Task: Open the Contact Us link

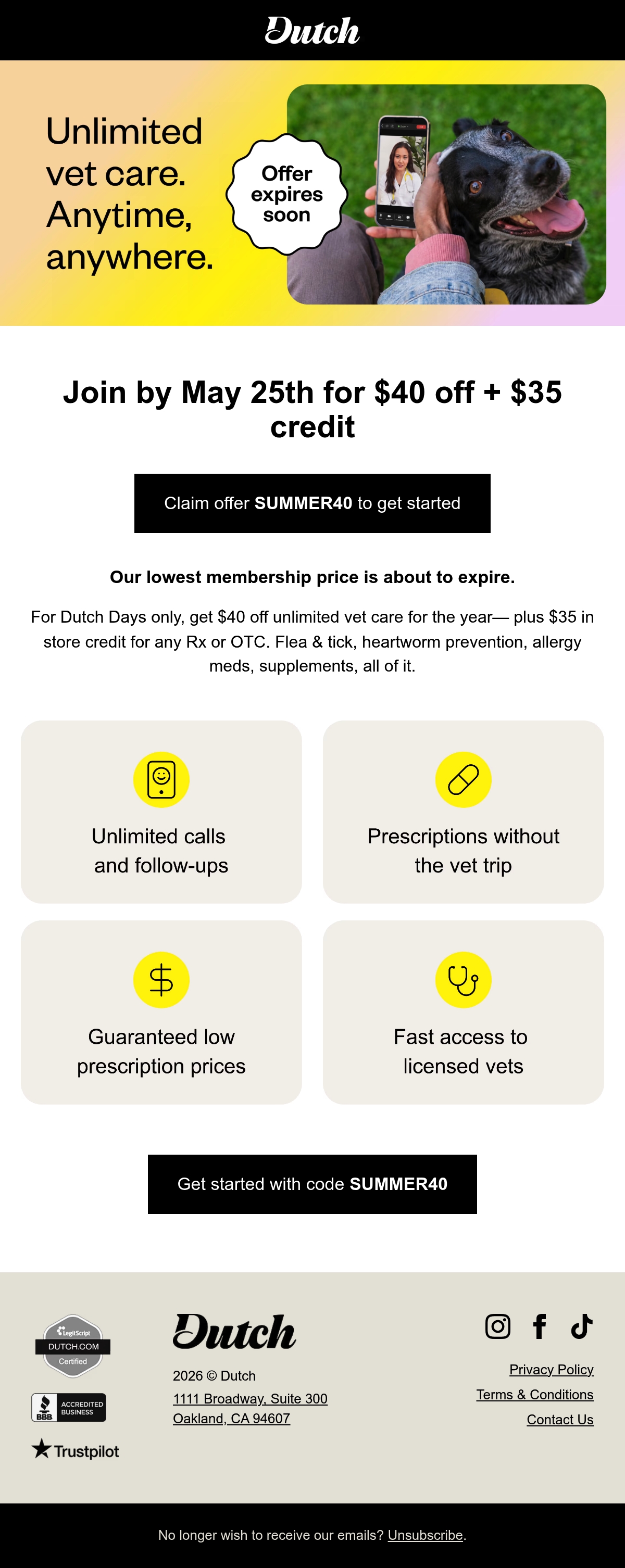Action: (560, 1419)
